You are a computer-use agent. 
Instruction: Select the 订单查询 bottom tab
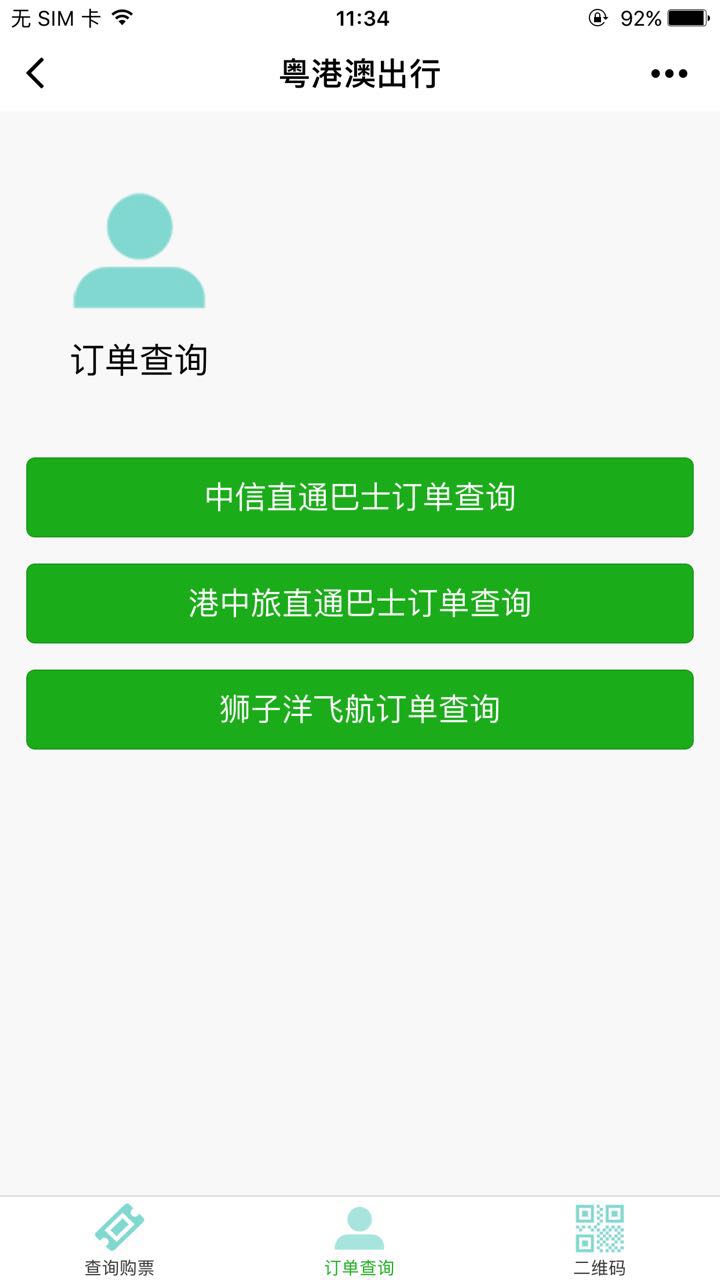pos(359,1240)
